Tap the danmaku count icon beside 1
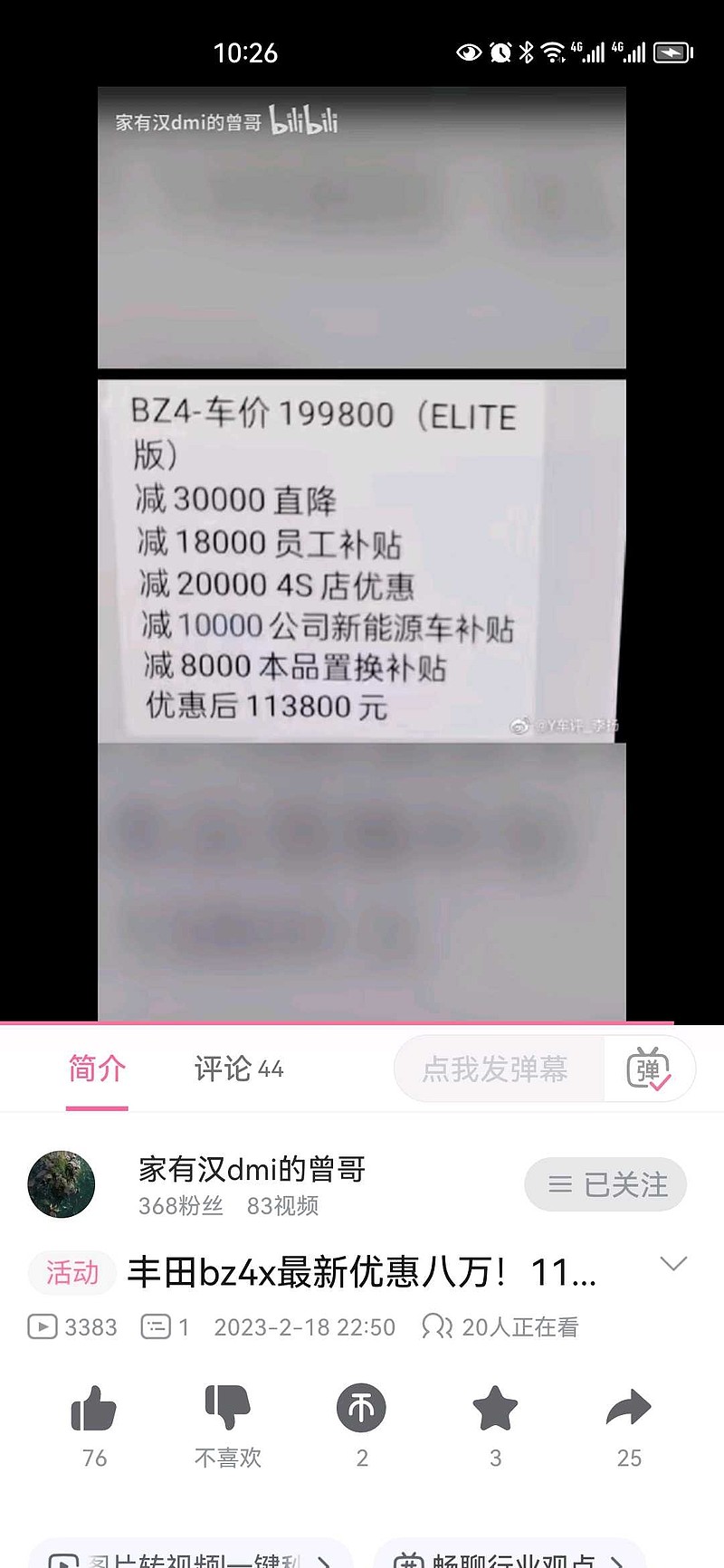Image resolution: width=724 pixels, height=1568 pixels. click(x=157, y=1326)
